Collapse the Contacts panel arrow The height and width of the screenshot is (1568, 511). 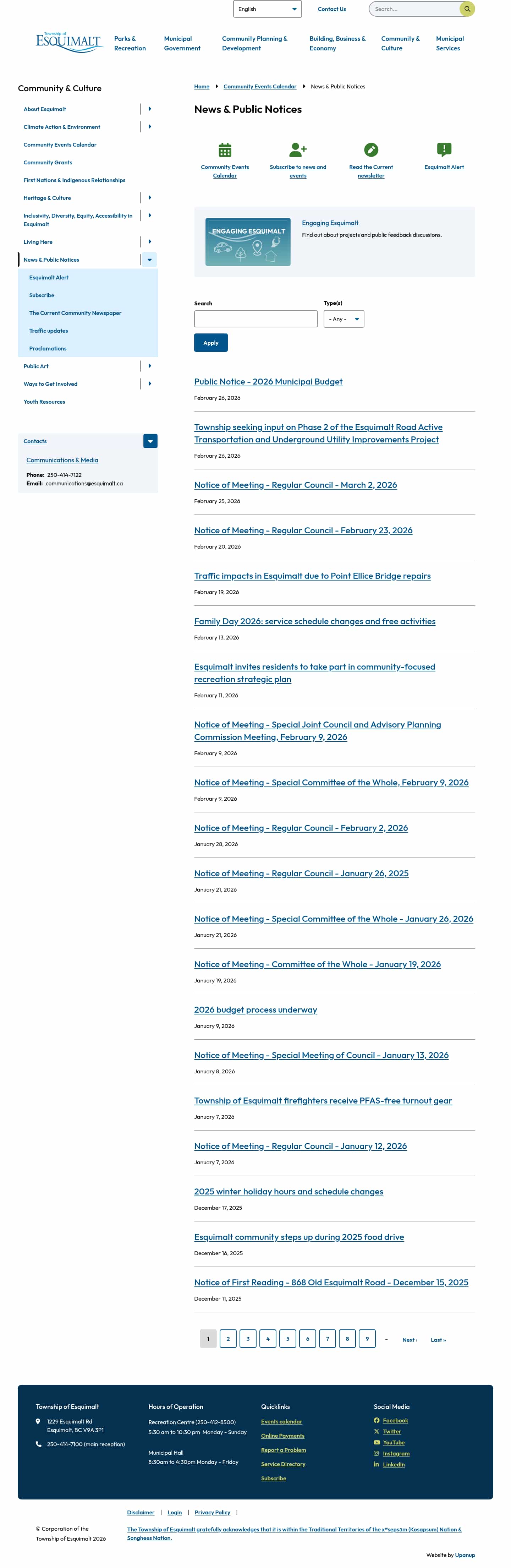point(150,441)
